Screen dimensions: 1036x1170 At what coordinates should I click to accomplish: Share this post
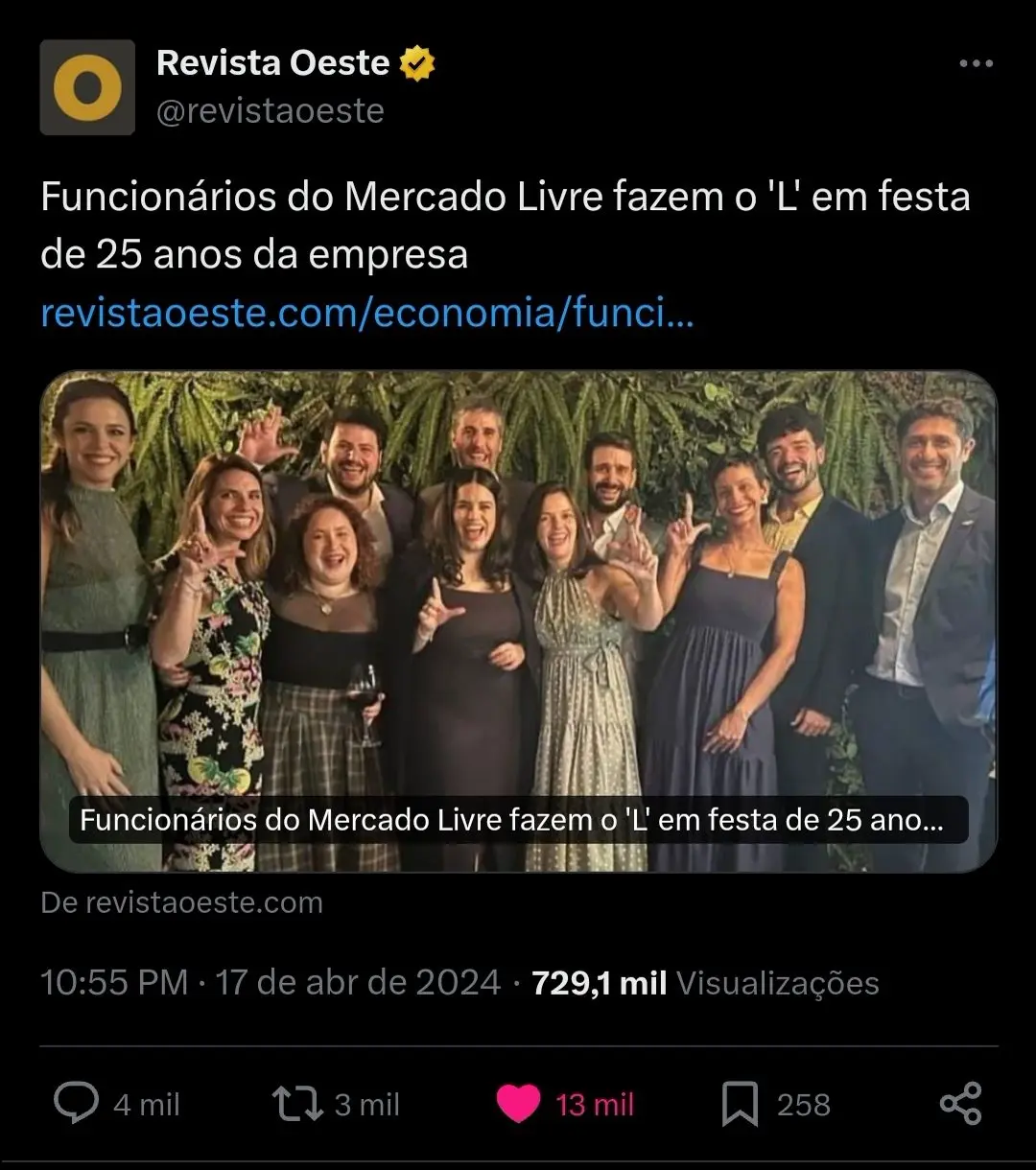(960, 1104)
